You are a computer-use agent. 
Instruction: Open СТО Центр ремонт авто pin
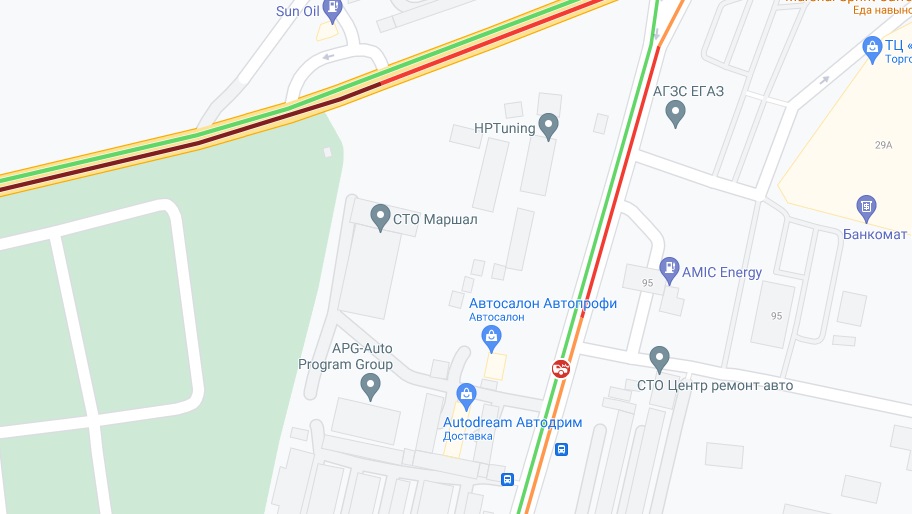(659, 357)
